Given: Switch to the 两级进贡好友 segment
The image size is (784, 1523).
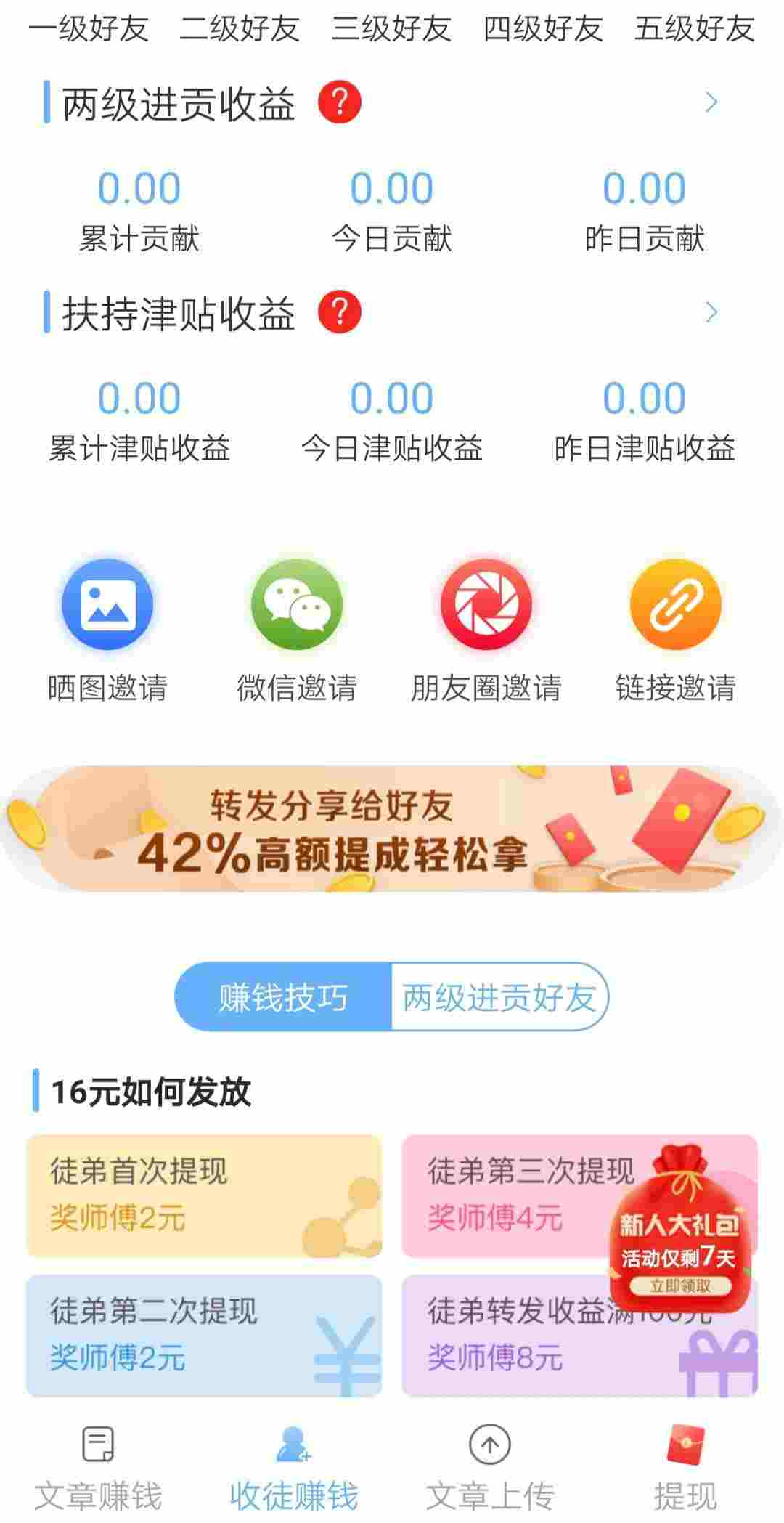Looking at the screenshot, I should [499, 997].
